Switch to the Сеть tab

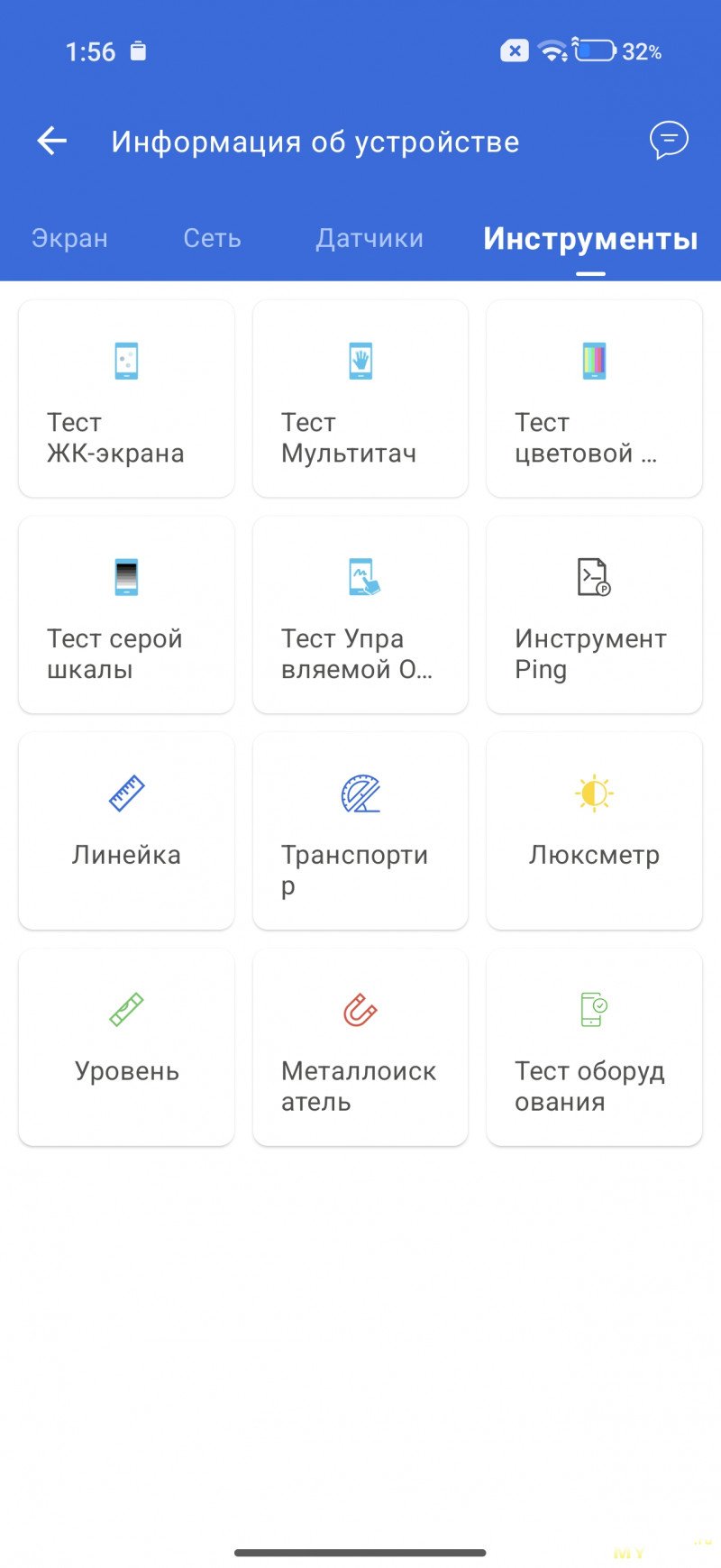click(212, 238)
